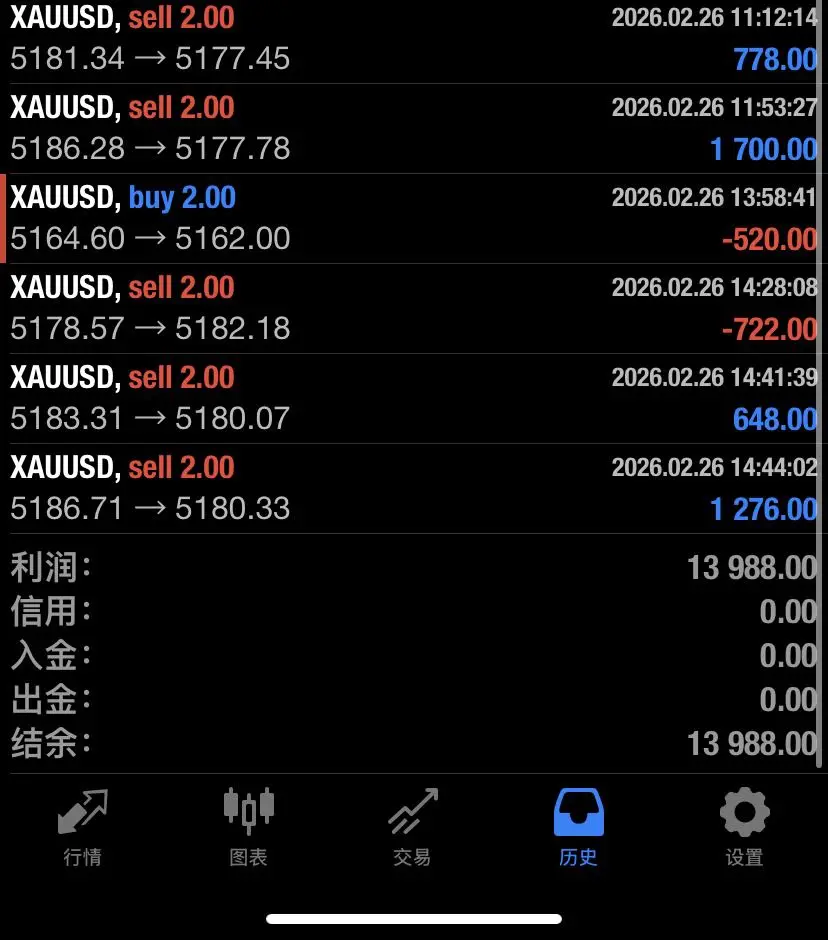Screen dimensions: 828x940
Task: Open the 设置 settings tab
Action: (744, 826)
